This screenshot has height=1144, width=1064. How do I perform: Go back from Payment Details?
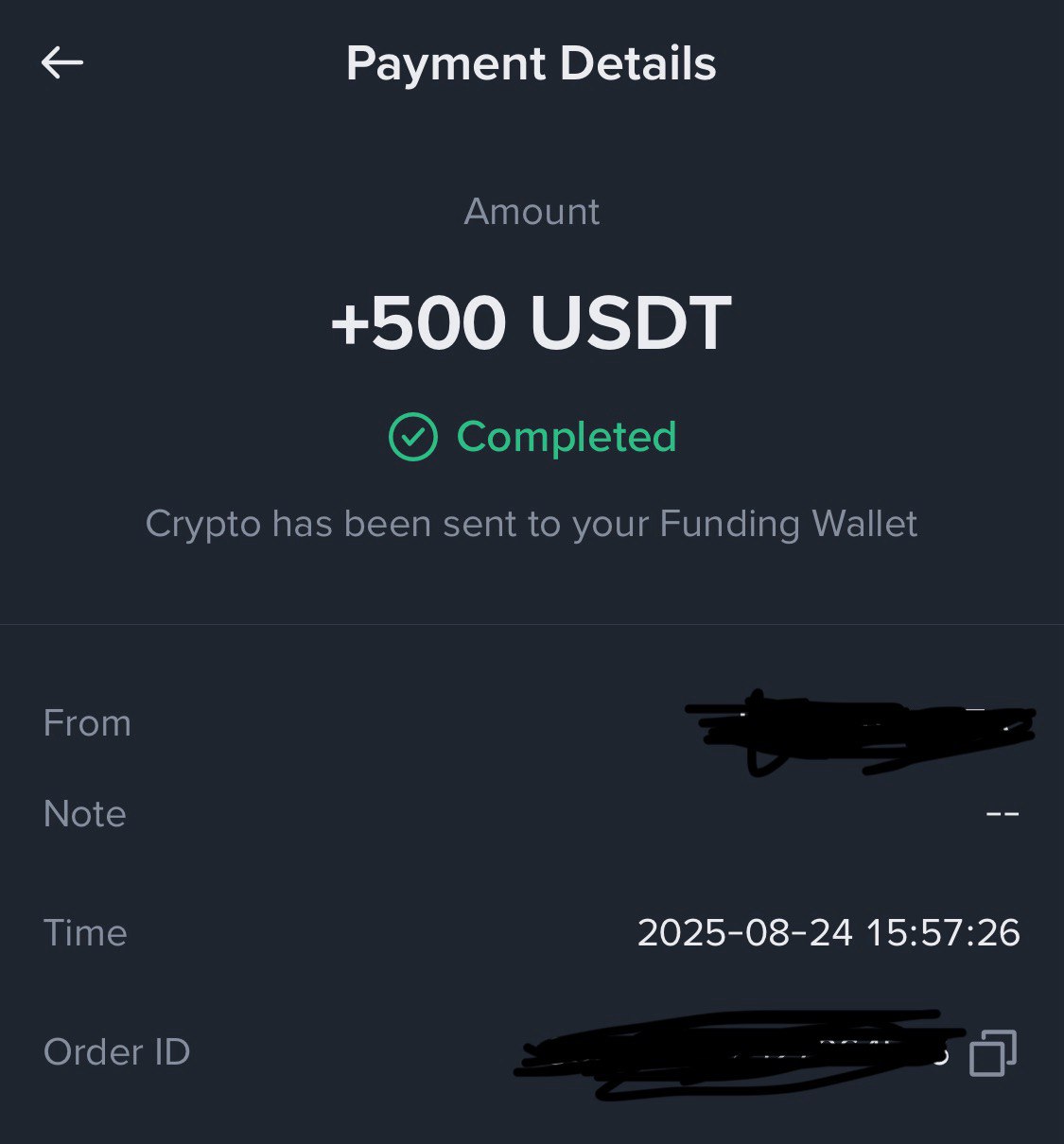62,63
